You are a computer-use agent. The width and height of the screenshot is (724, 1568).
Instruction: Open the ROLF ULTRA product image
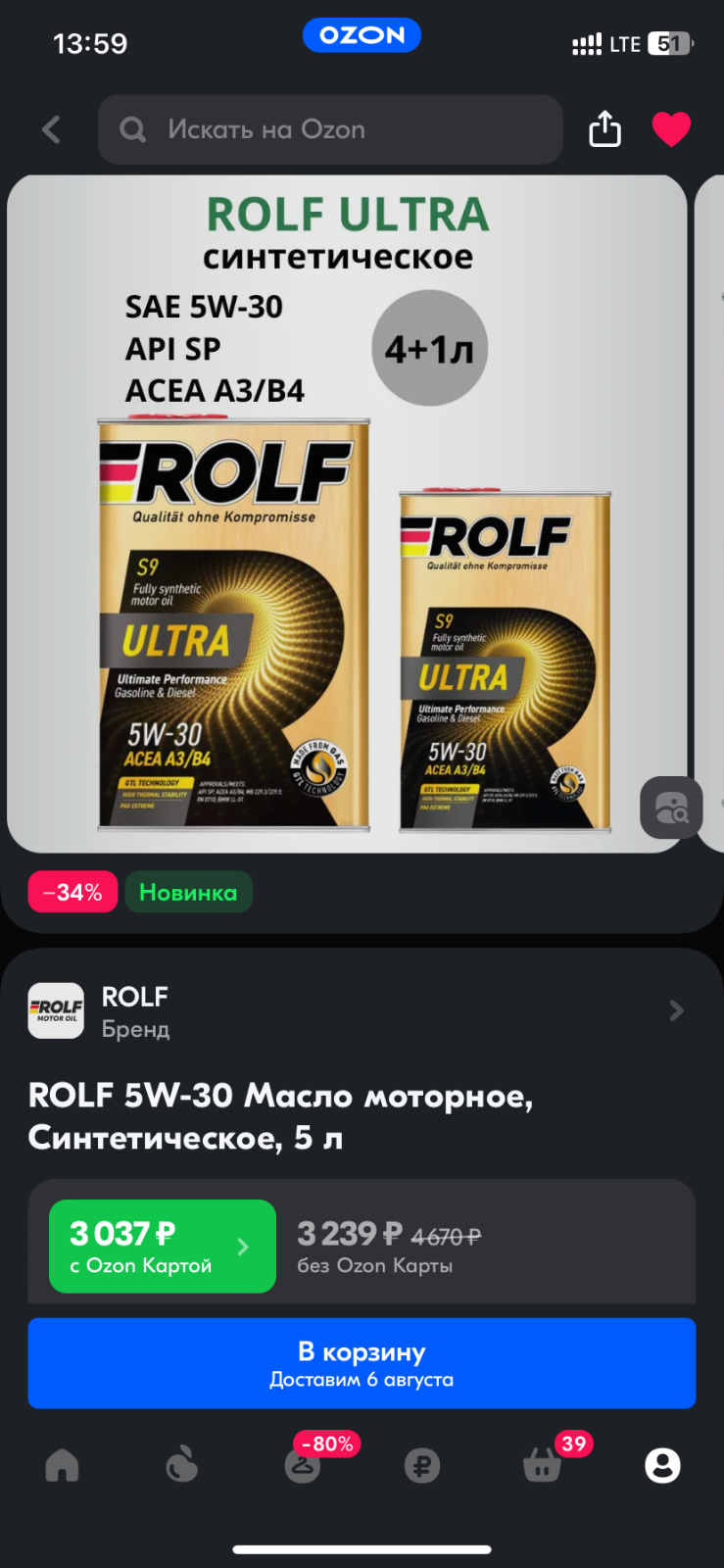347,514
